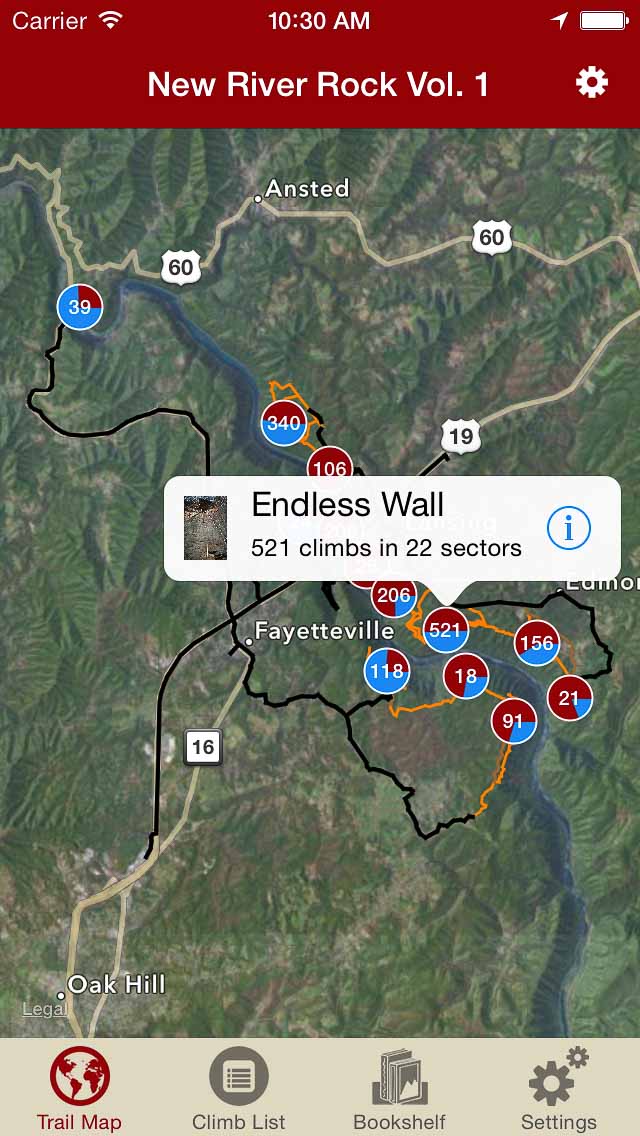
Task: Tap the map marker labeled 21
Action: (x=569, y=698)
